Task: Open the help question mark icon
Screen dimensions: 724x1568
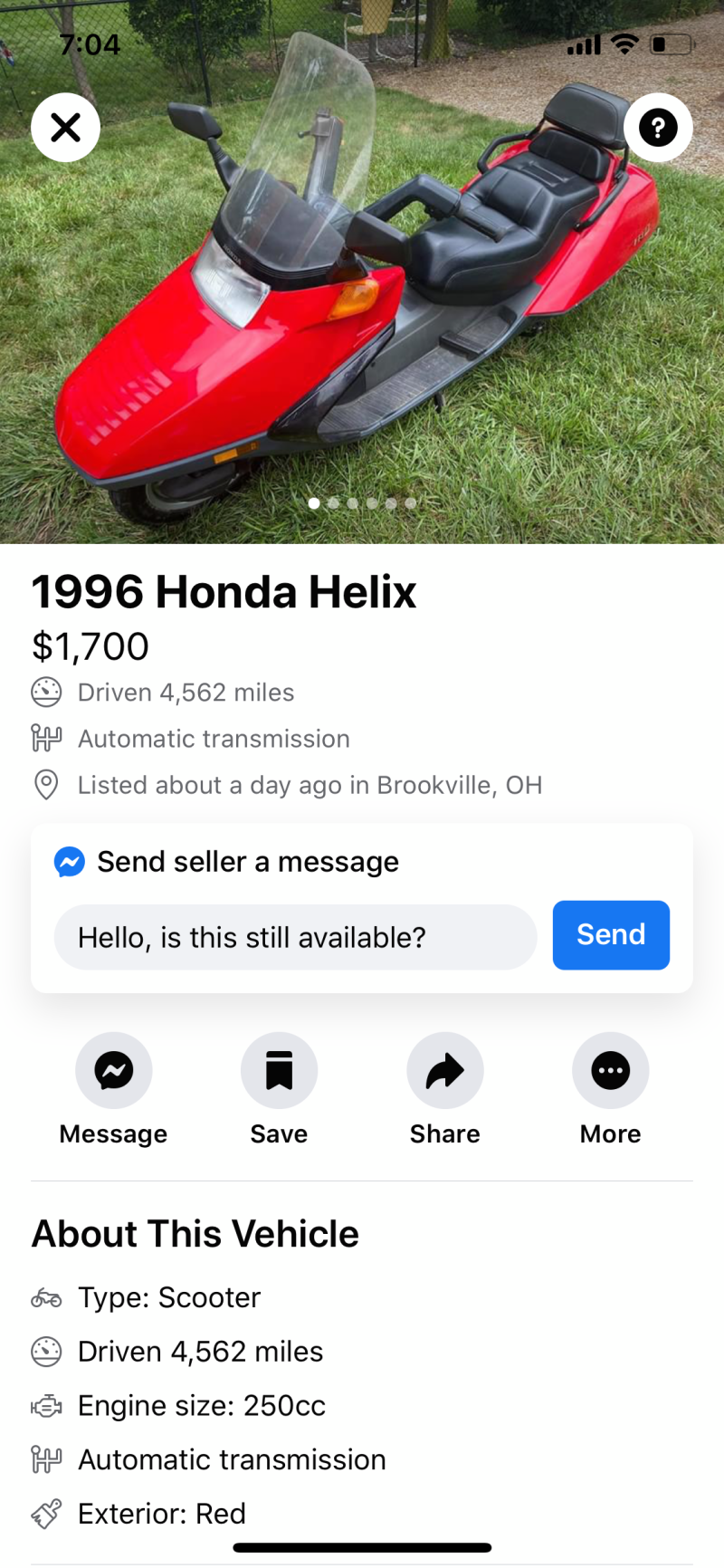Action: (x=658, y=128)
